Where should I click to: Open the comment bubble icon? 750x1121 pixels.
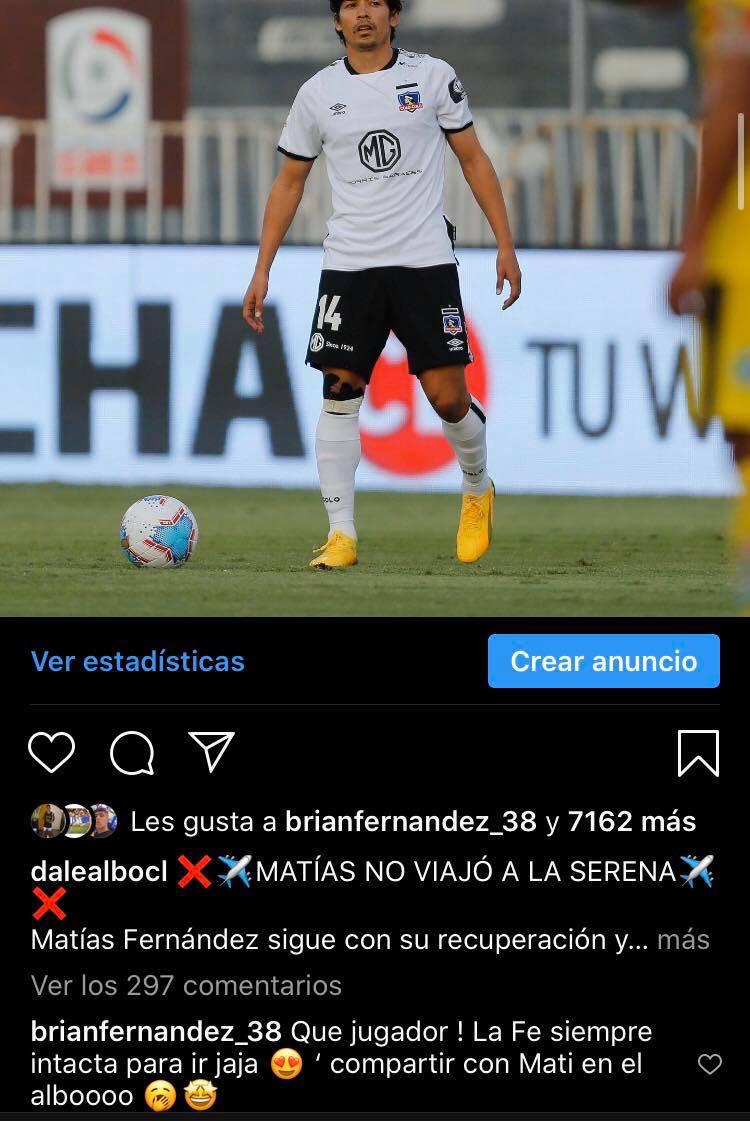point(132,753)
